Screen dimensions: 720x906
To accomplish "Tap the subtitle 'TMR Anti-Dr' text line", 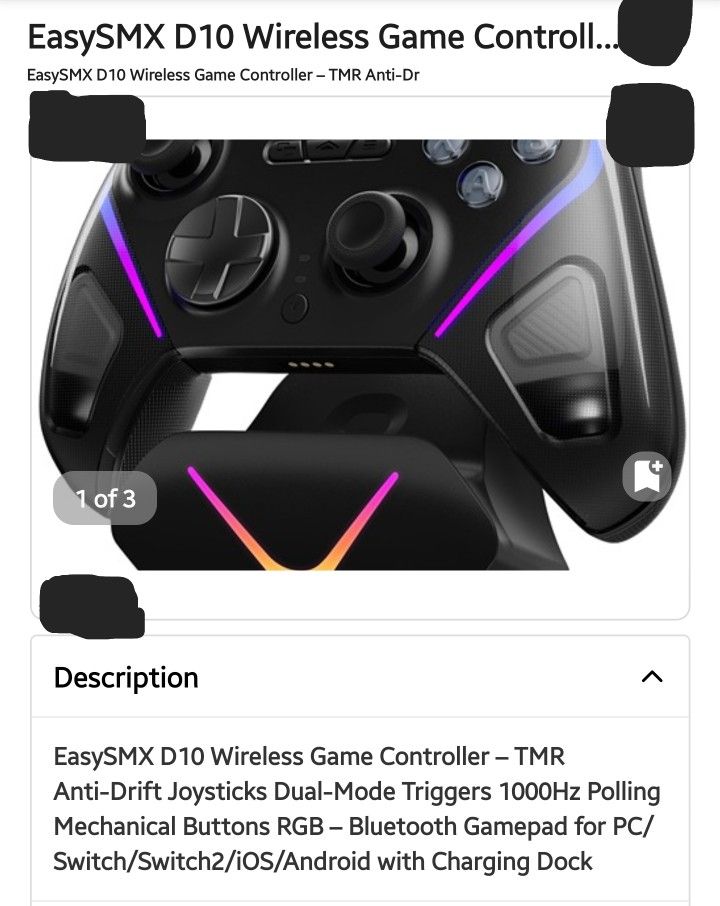I will [x=224, y=73].
